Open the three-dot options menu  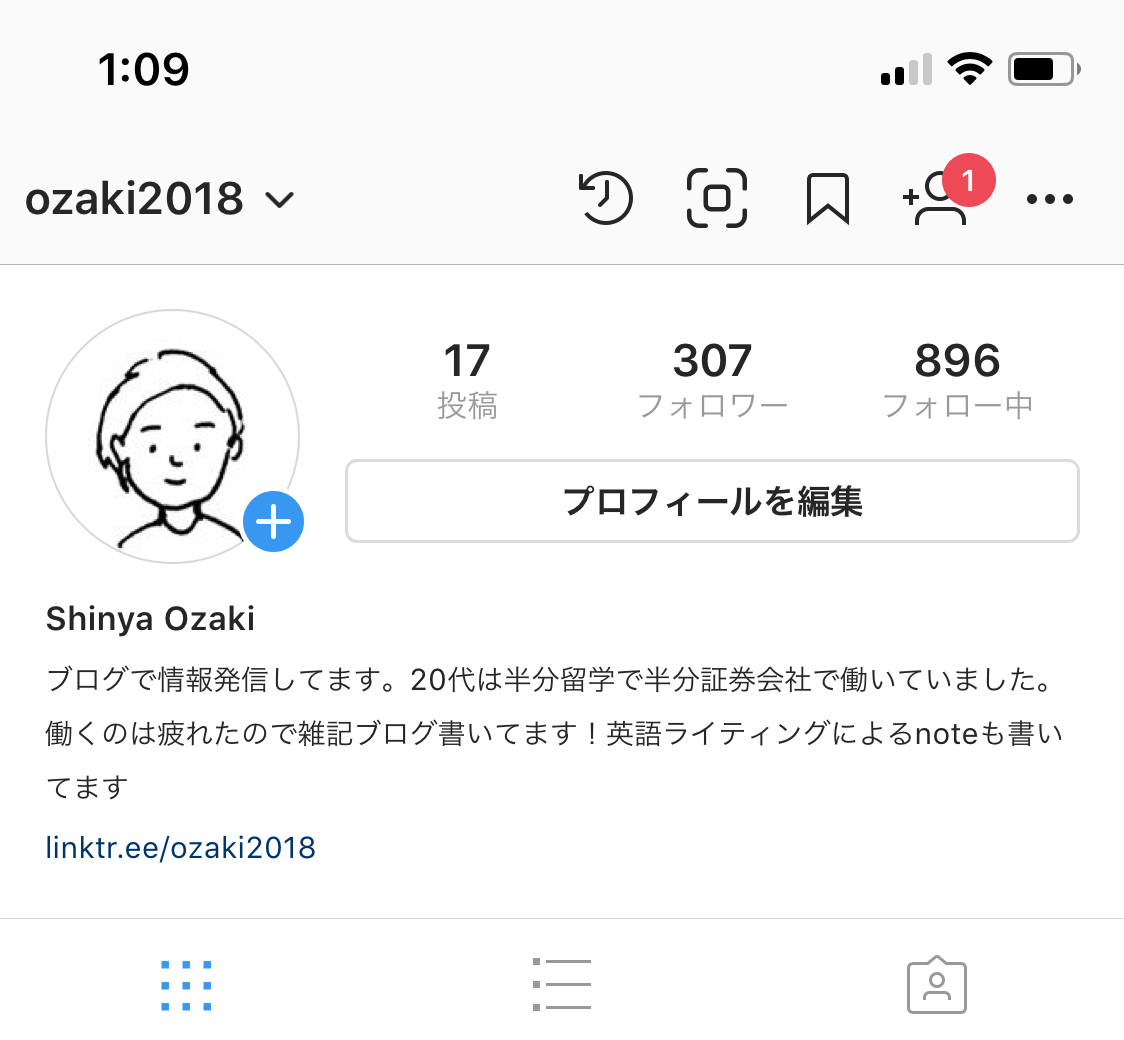[x=1050, y=199]
